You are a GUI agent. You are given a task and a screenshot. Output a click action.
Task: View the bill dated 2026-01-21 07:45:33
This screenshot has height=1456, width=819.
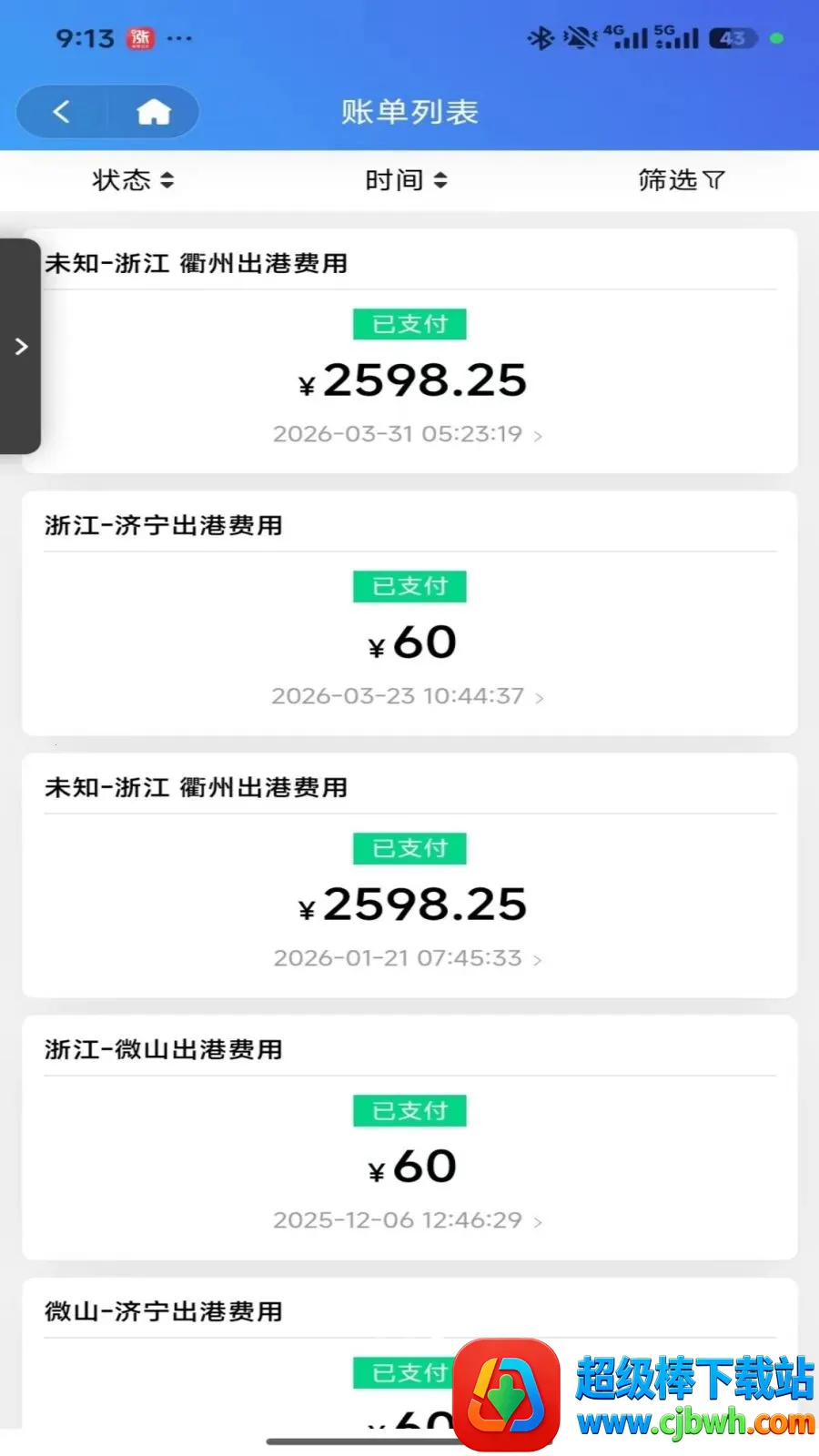pyautogui.click(x=409, y=875)
